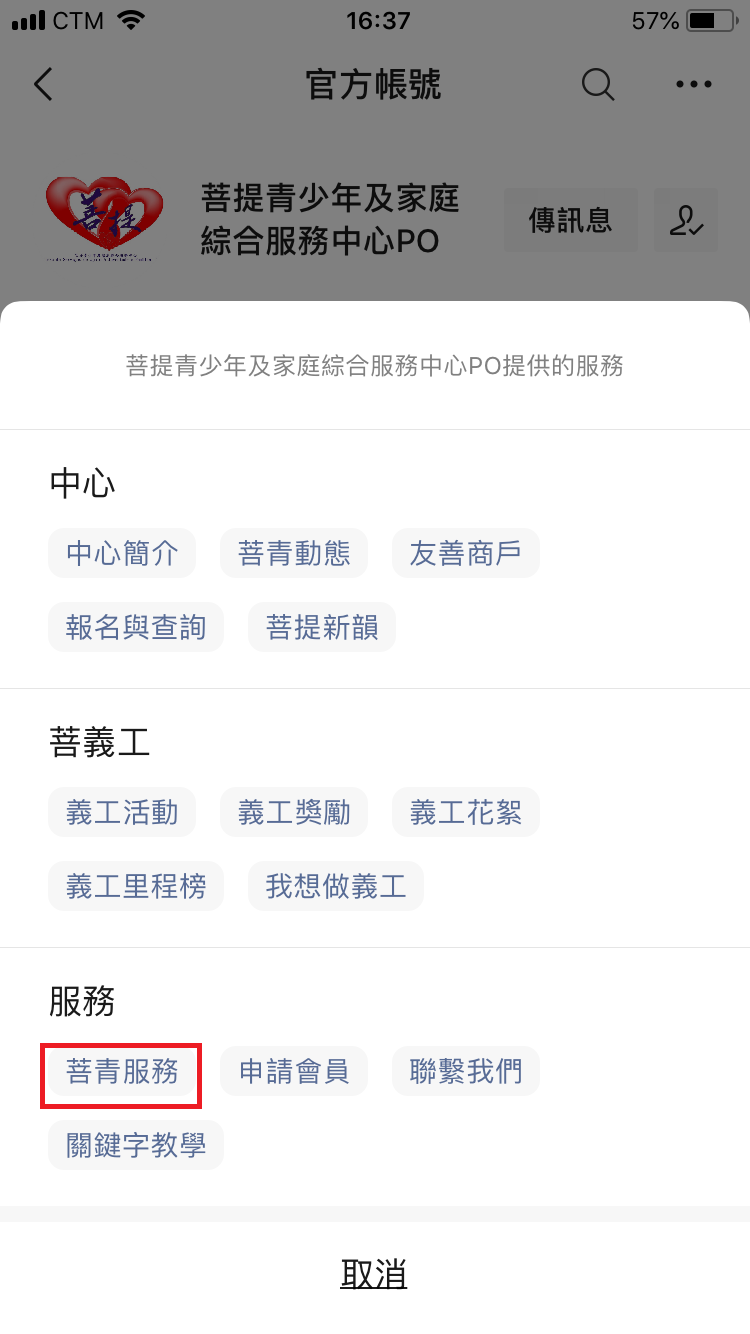
Task: Open 義工獎勵 service
Action: coord(294,812)
